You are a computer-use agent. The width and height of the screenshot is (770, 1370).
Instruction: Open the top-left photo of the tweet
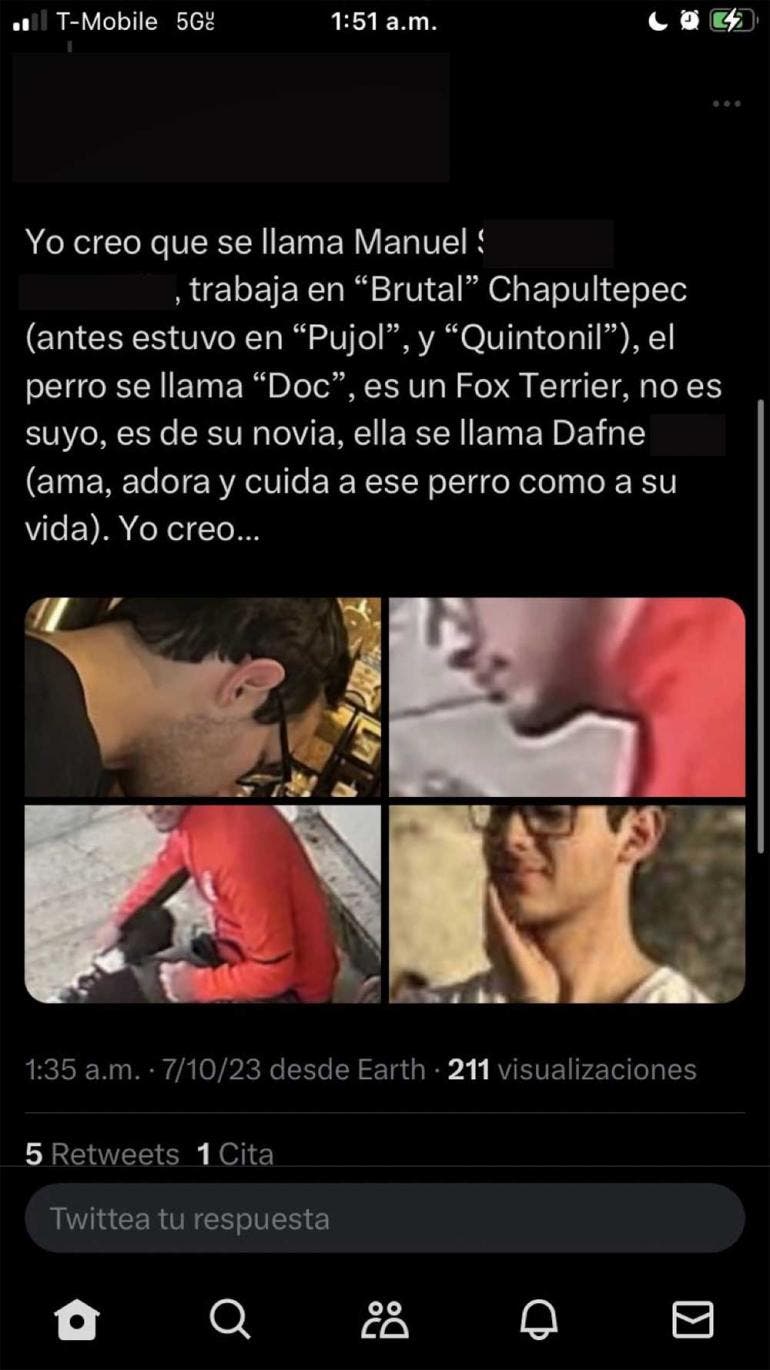(x=203, y=697)
